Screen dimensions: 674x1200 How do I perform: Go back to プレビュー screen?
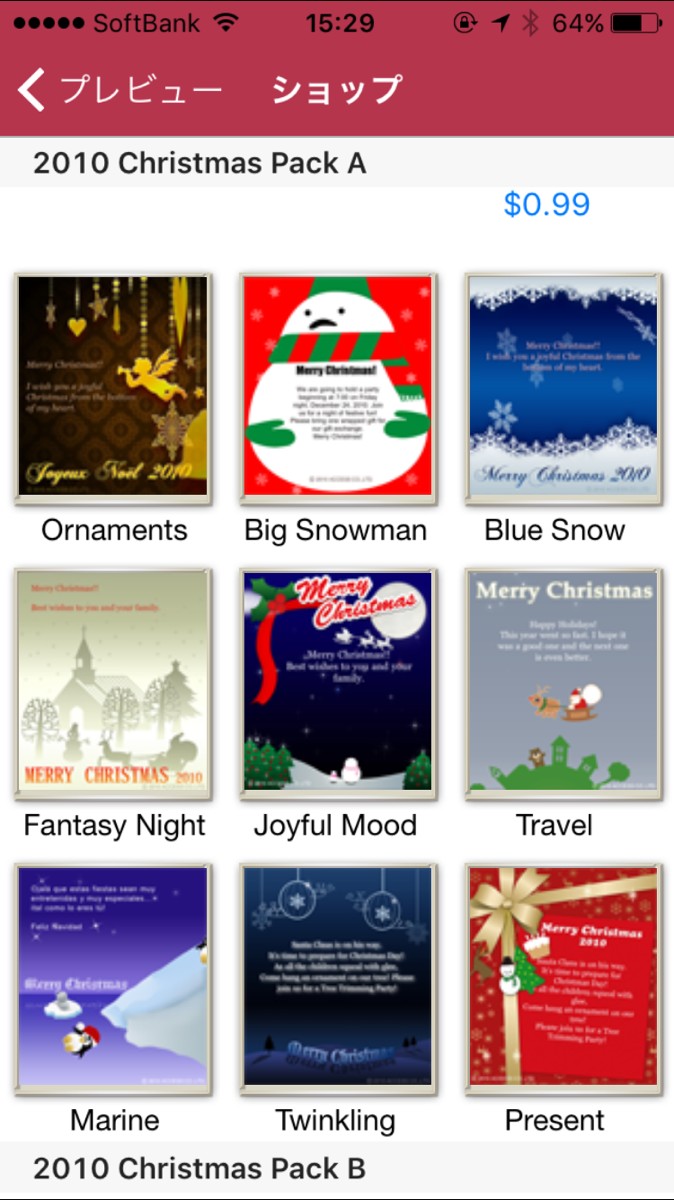[x=118, y=90]
